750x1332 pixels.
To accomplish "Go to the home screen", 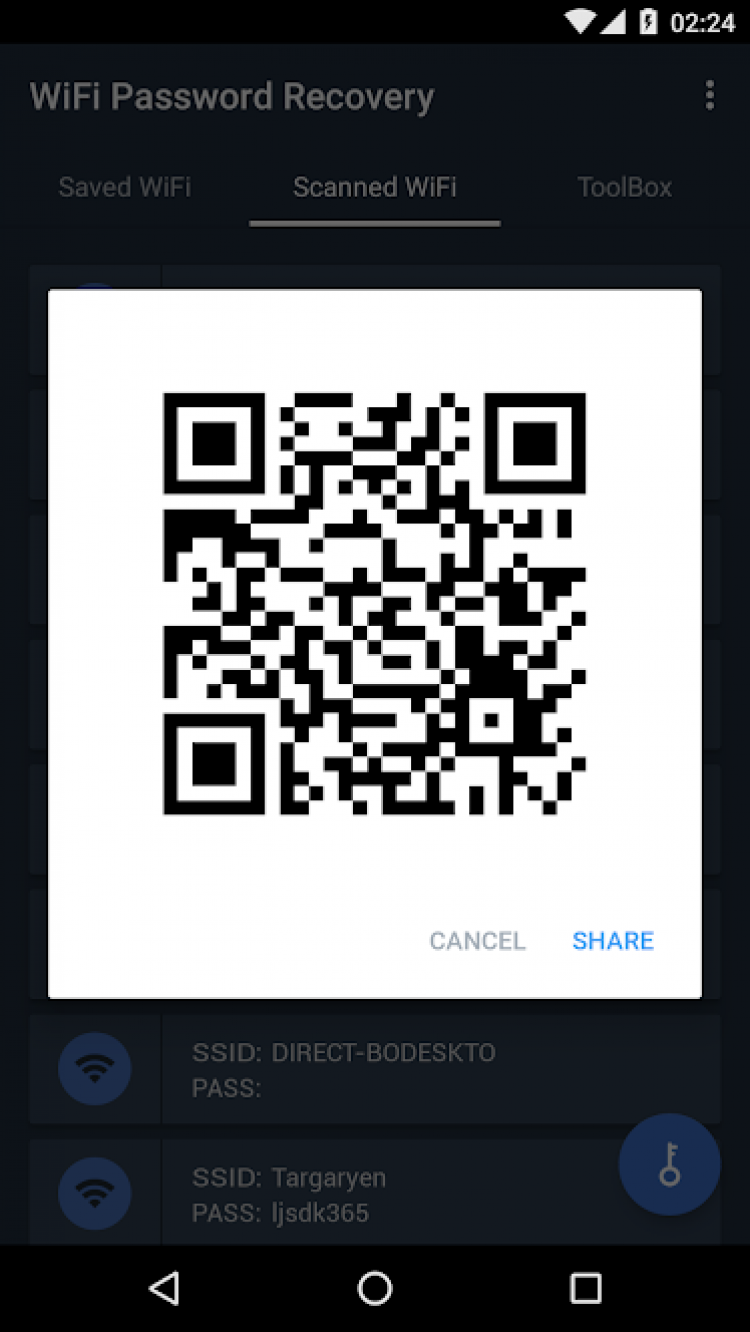I will coord(375,1288).
